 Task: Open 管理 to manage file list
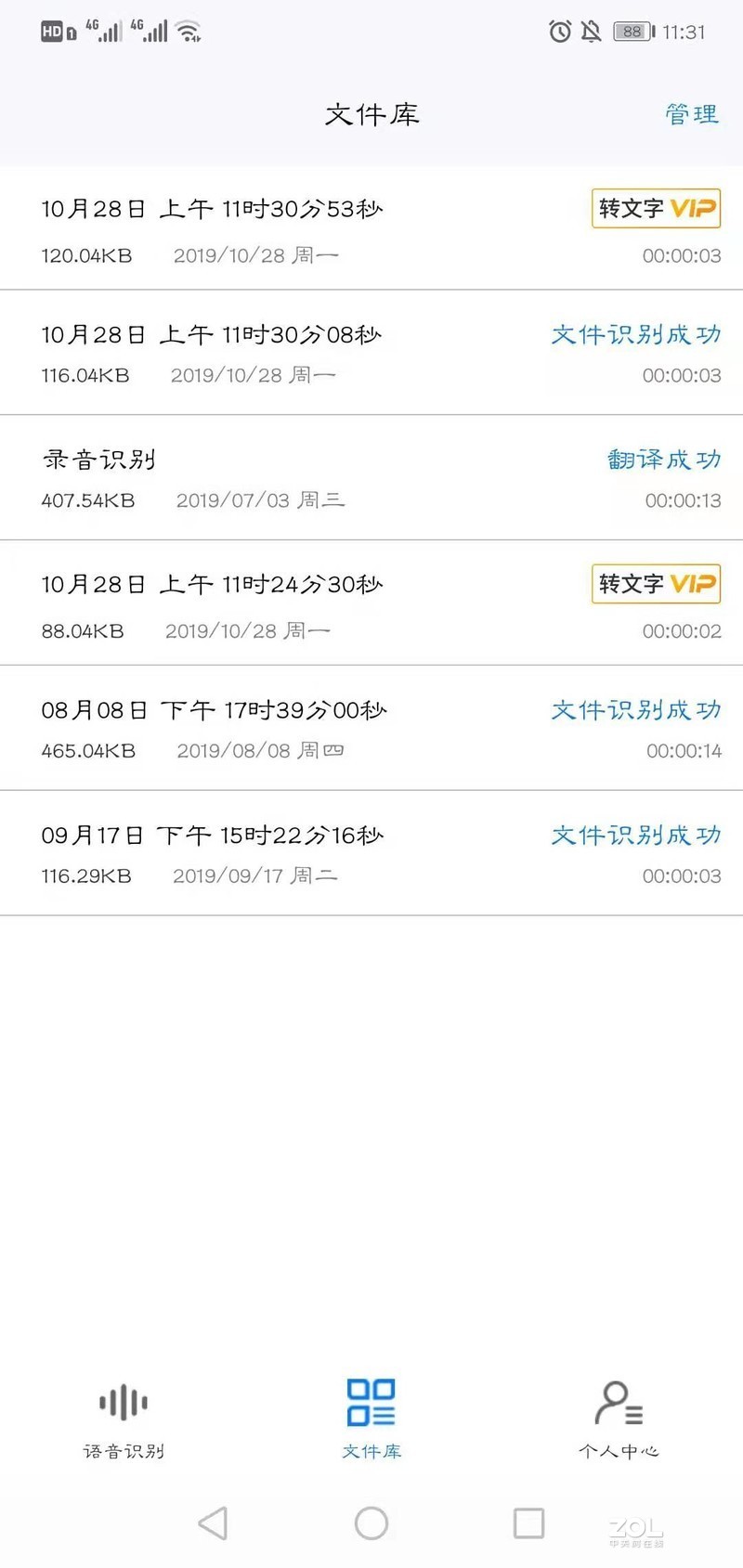691,113
